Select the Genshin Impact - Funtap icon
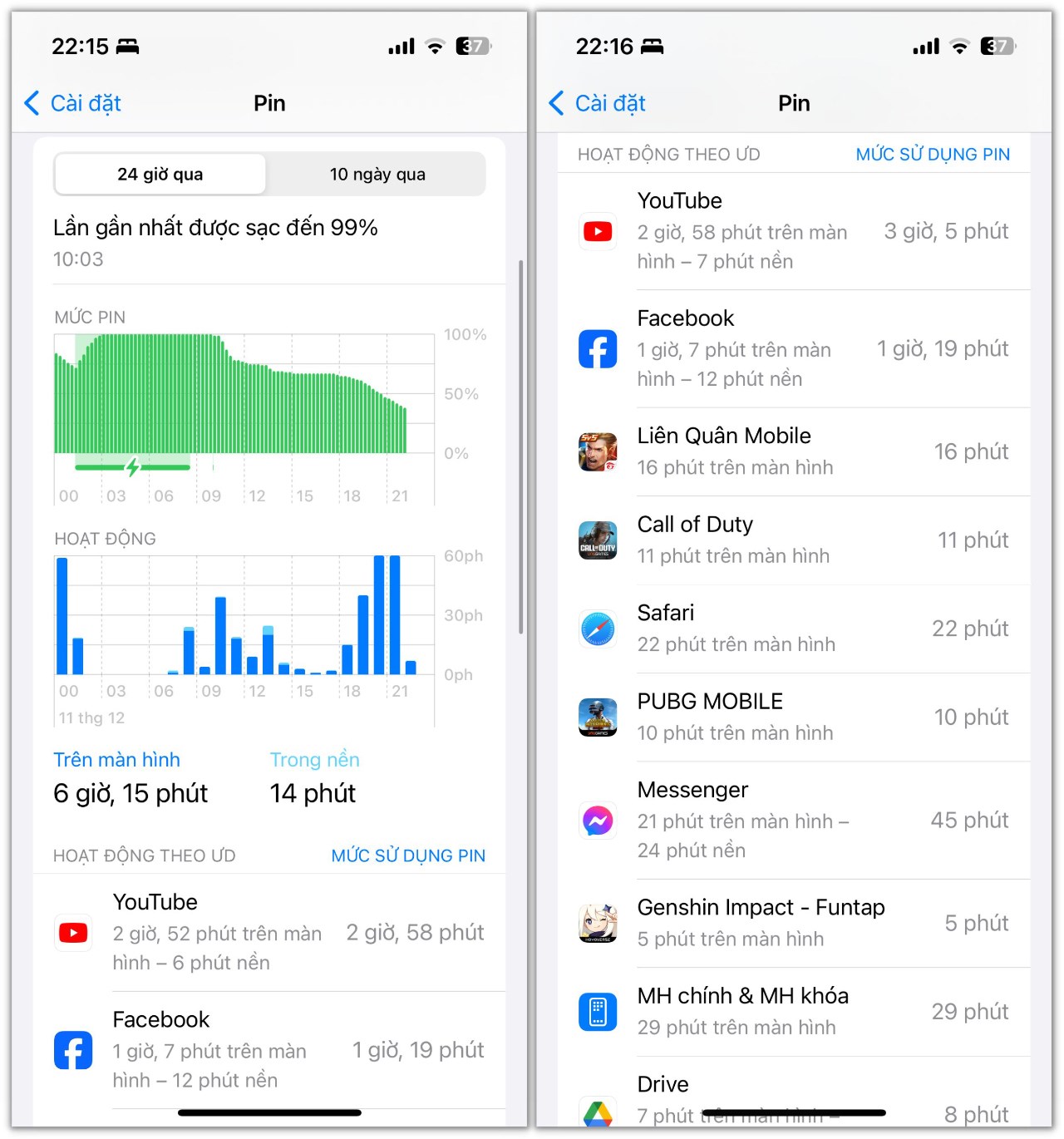 click(598, 923)
